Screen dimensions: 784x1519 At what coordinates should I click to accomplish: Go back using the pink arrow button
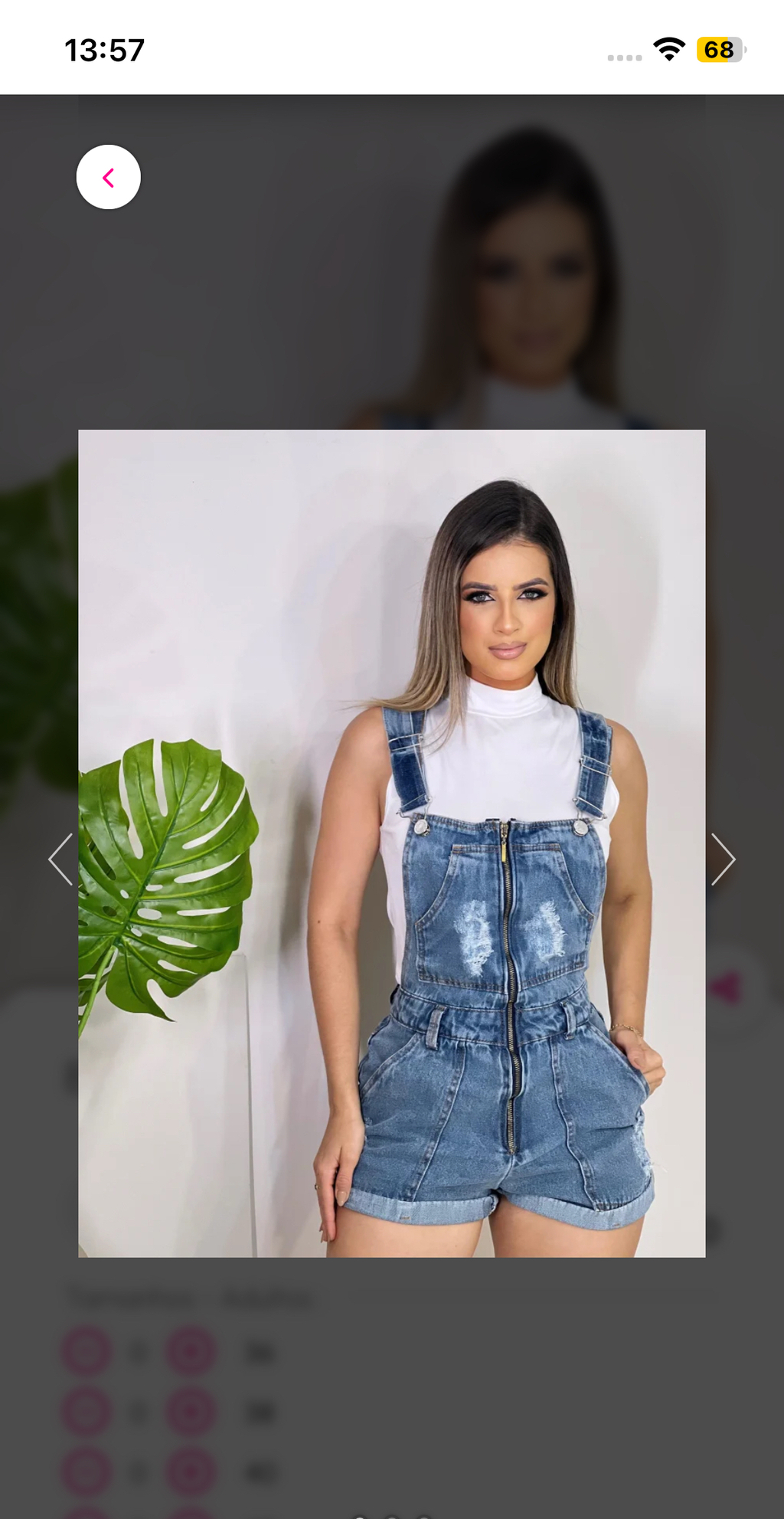point(108,177)
